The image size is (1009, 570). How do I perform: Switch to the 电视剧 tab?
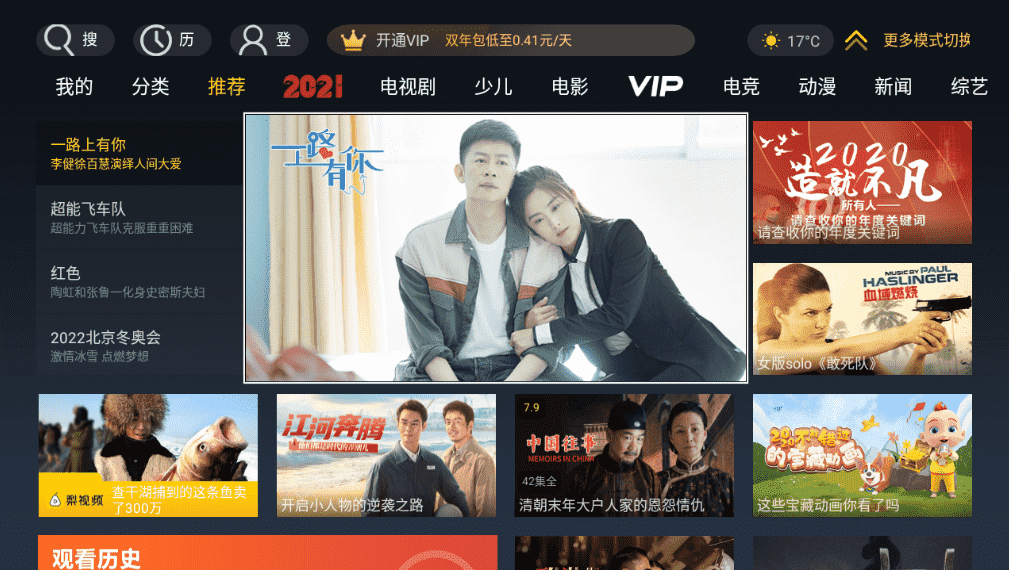407,87
